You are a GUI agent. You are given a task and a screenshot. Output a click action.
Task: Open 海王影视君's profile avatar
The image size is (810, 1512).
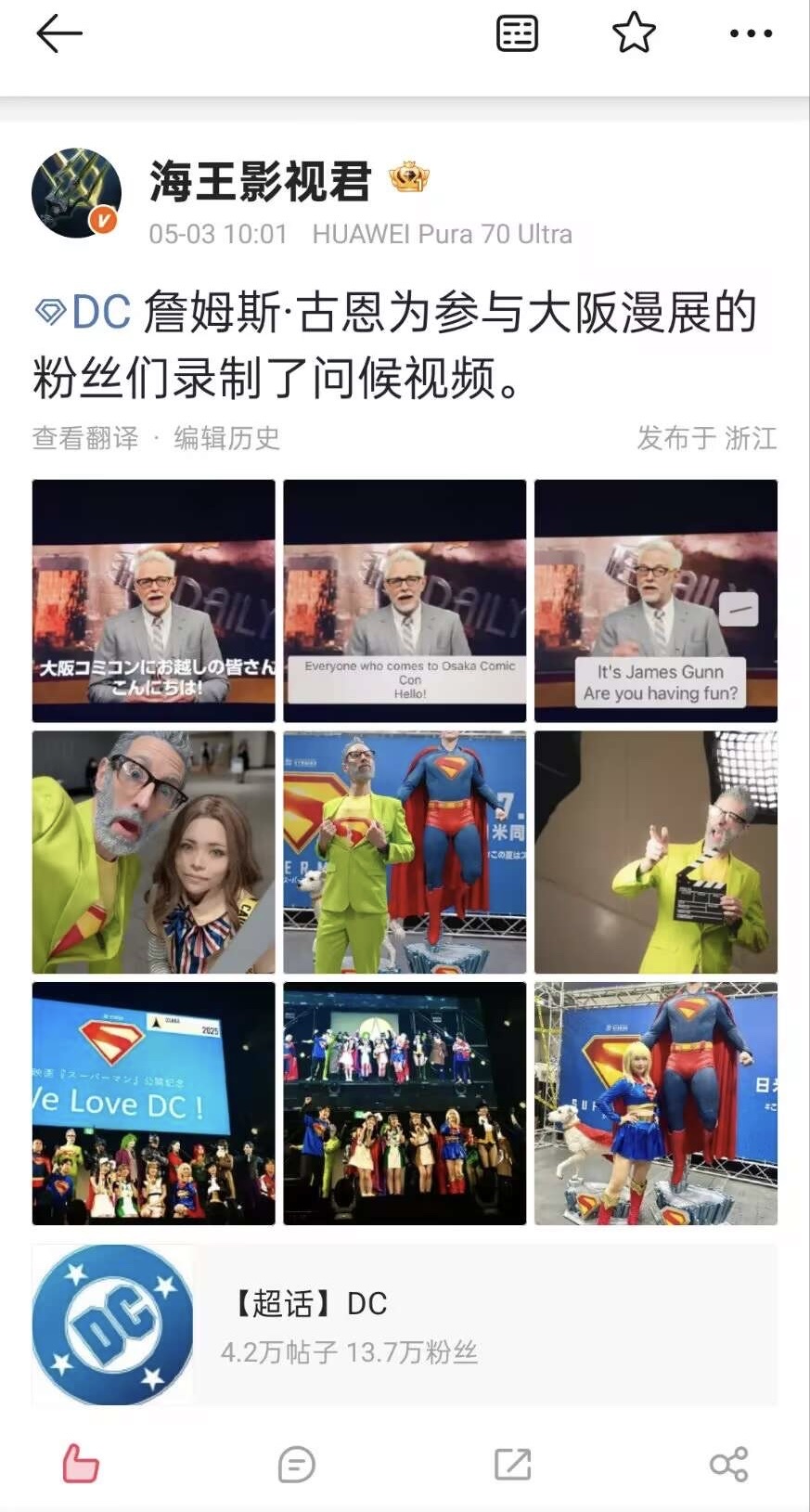[76, 193]
